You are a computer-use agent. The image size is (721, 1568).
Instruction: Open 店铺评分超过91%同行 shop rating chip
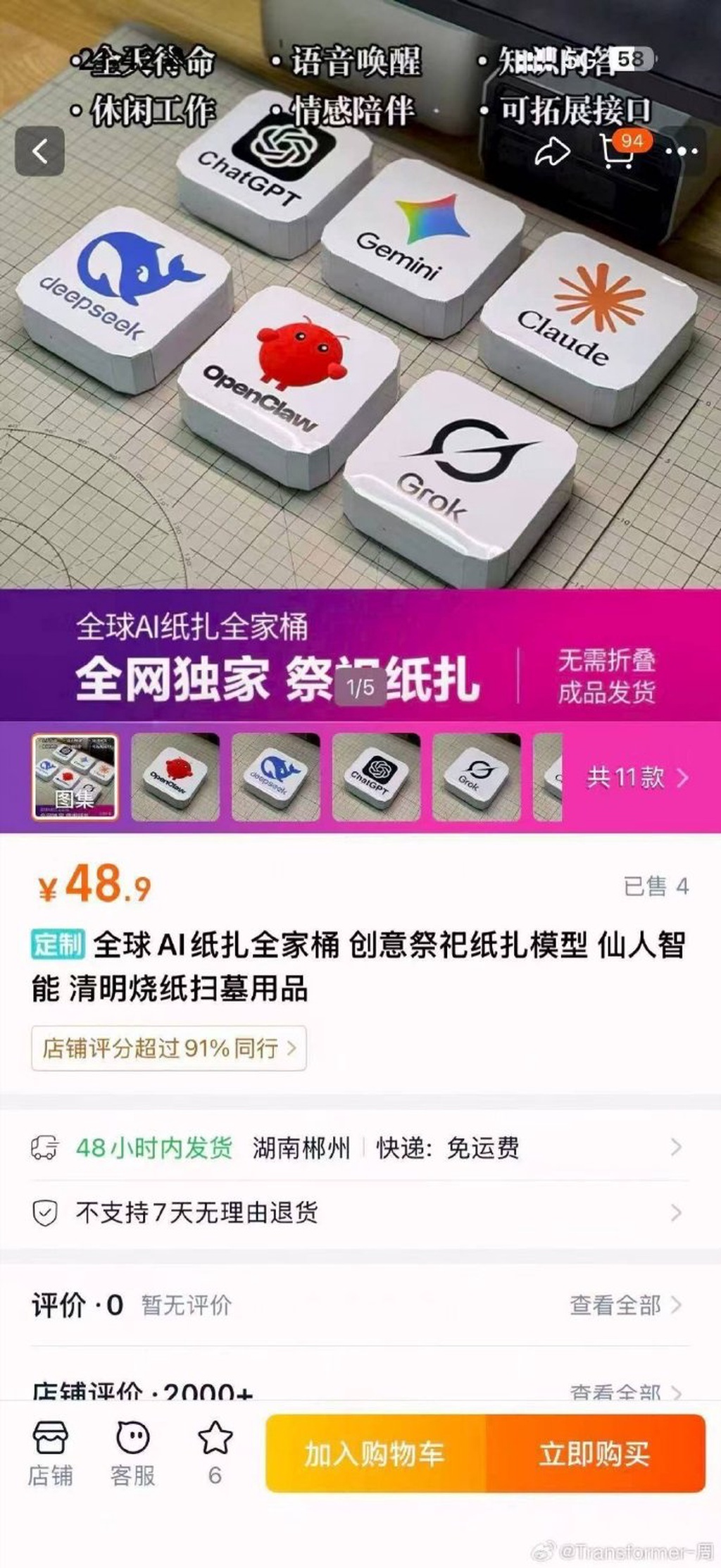(x=168, y=1048)
